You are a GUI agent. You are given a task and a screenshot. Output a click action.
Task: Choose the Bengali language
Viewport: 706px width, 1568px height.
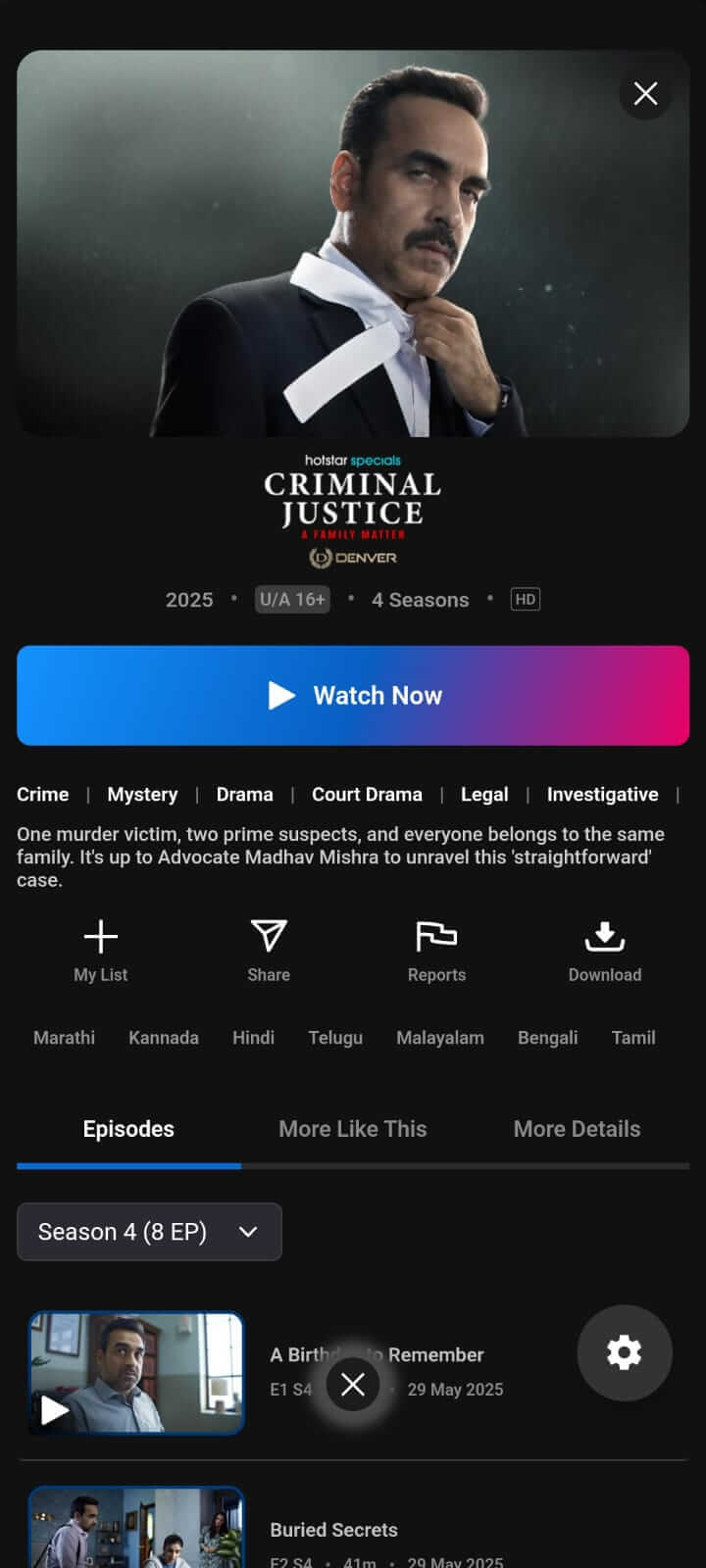click(547, 1038)
